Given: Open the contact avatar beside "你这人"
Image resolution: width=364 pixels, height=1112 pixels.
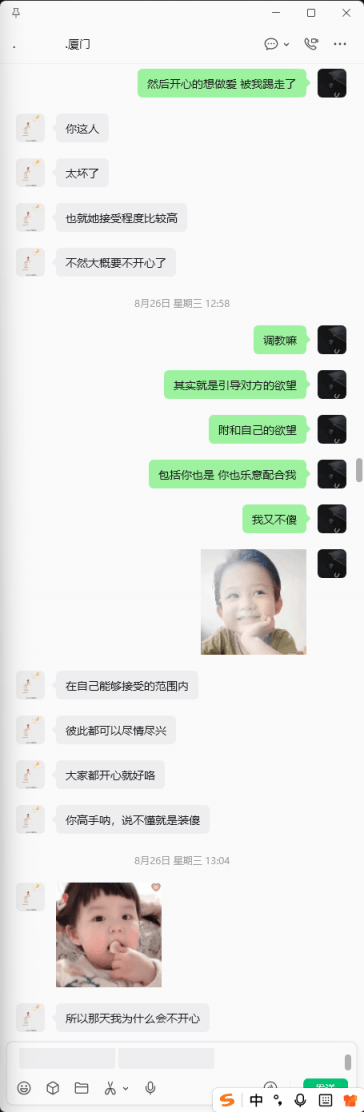Looking at the screenshot, I should (31, 128).
